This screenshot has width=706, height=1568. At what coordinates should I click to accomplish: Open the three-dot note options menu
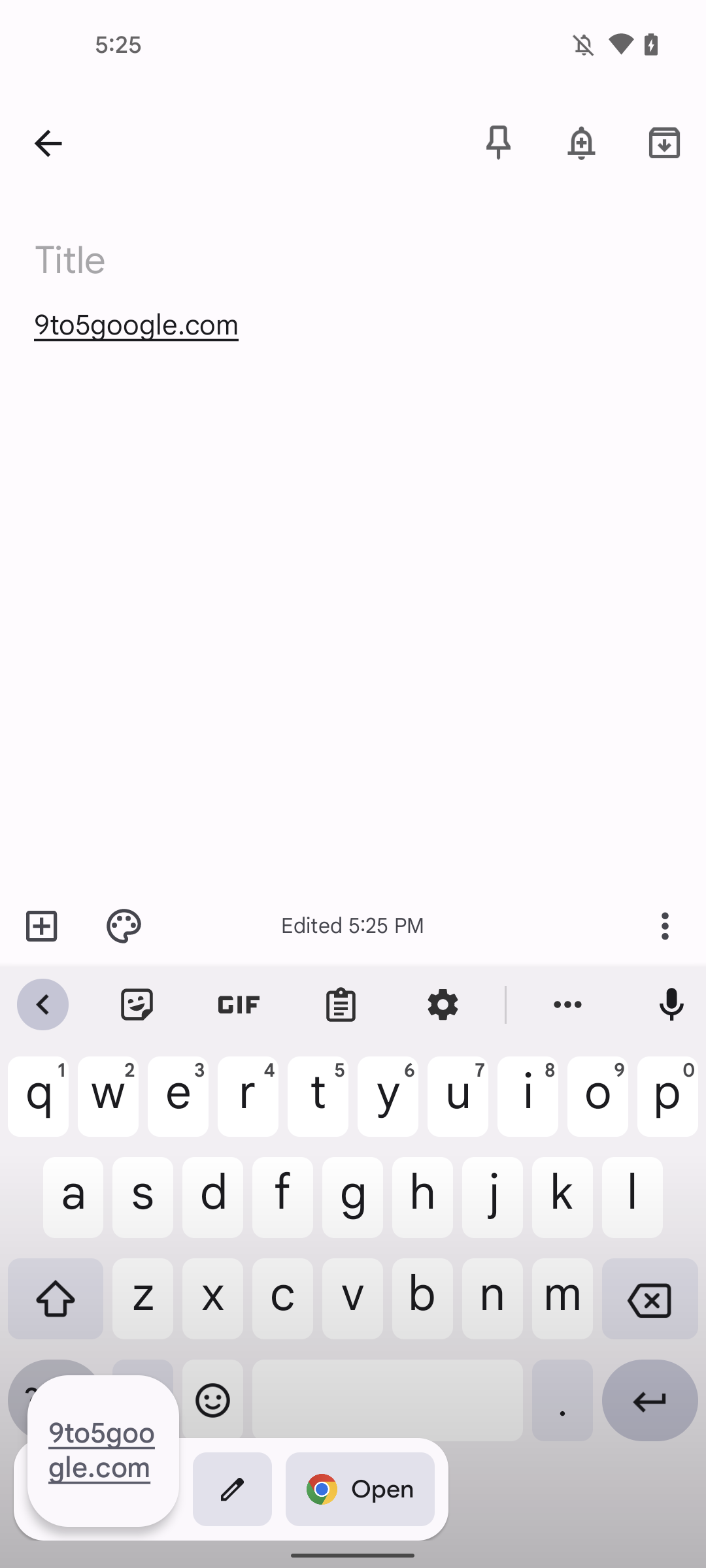coord(665,926)
